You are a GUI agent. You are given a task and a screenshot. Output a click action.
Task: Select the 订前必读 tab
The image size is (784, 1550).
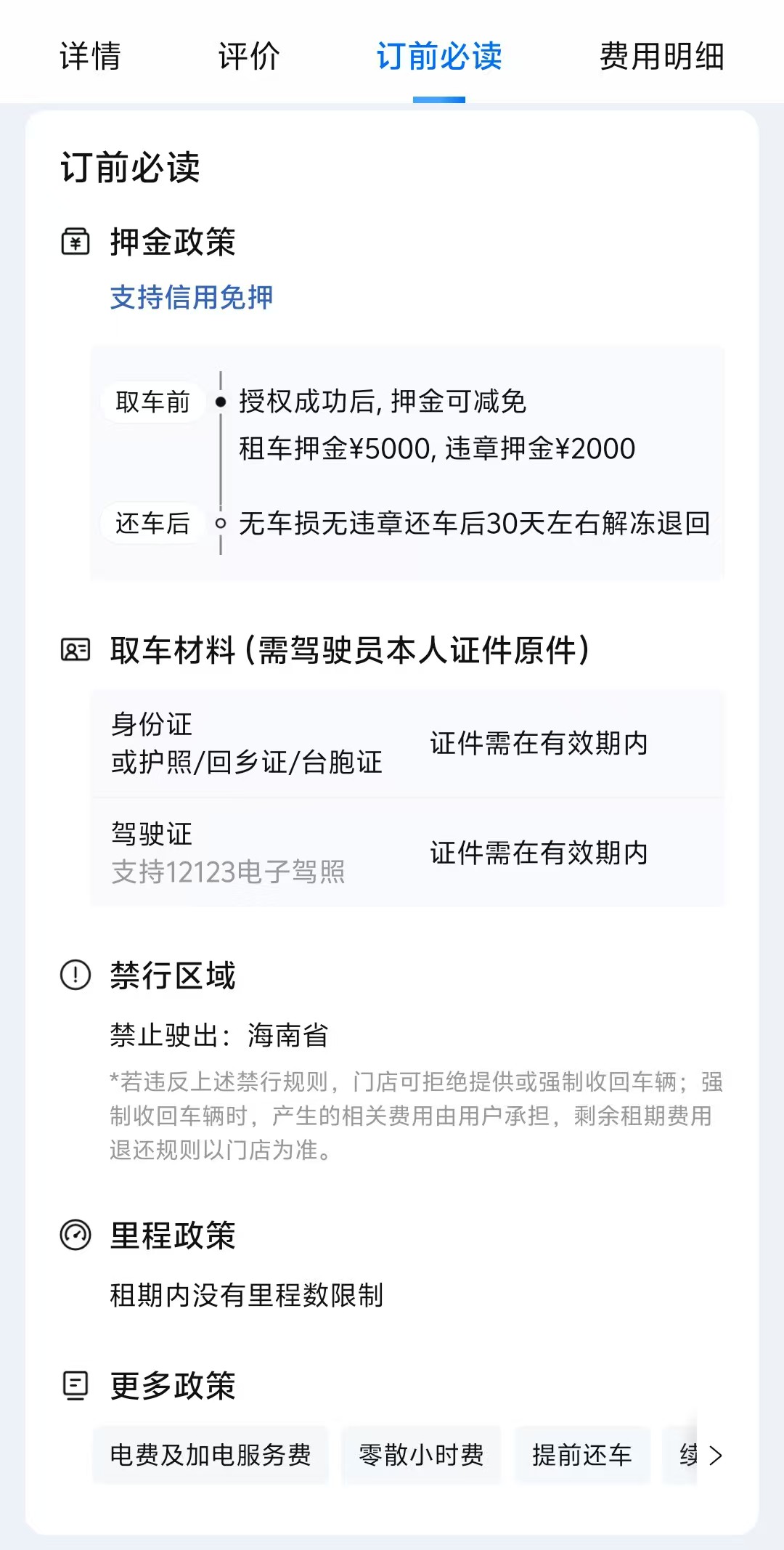[439, 56]
